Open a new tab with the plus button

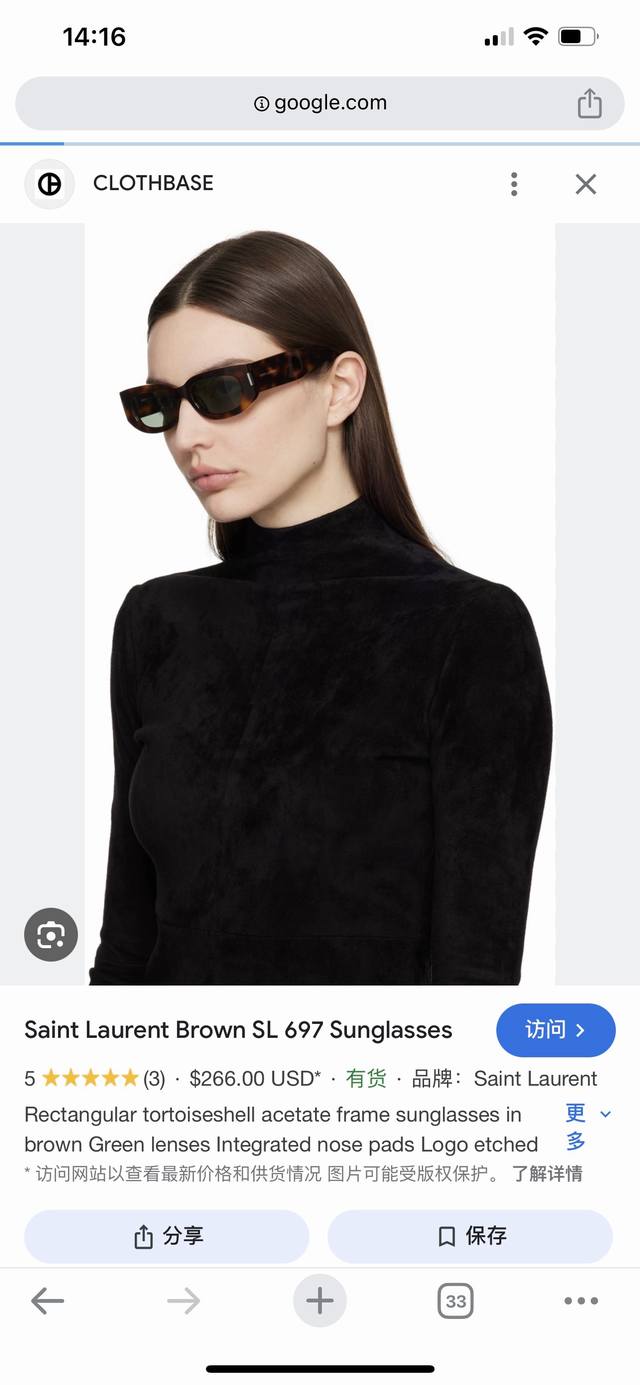tap(319, 1301)
